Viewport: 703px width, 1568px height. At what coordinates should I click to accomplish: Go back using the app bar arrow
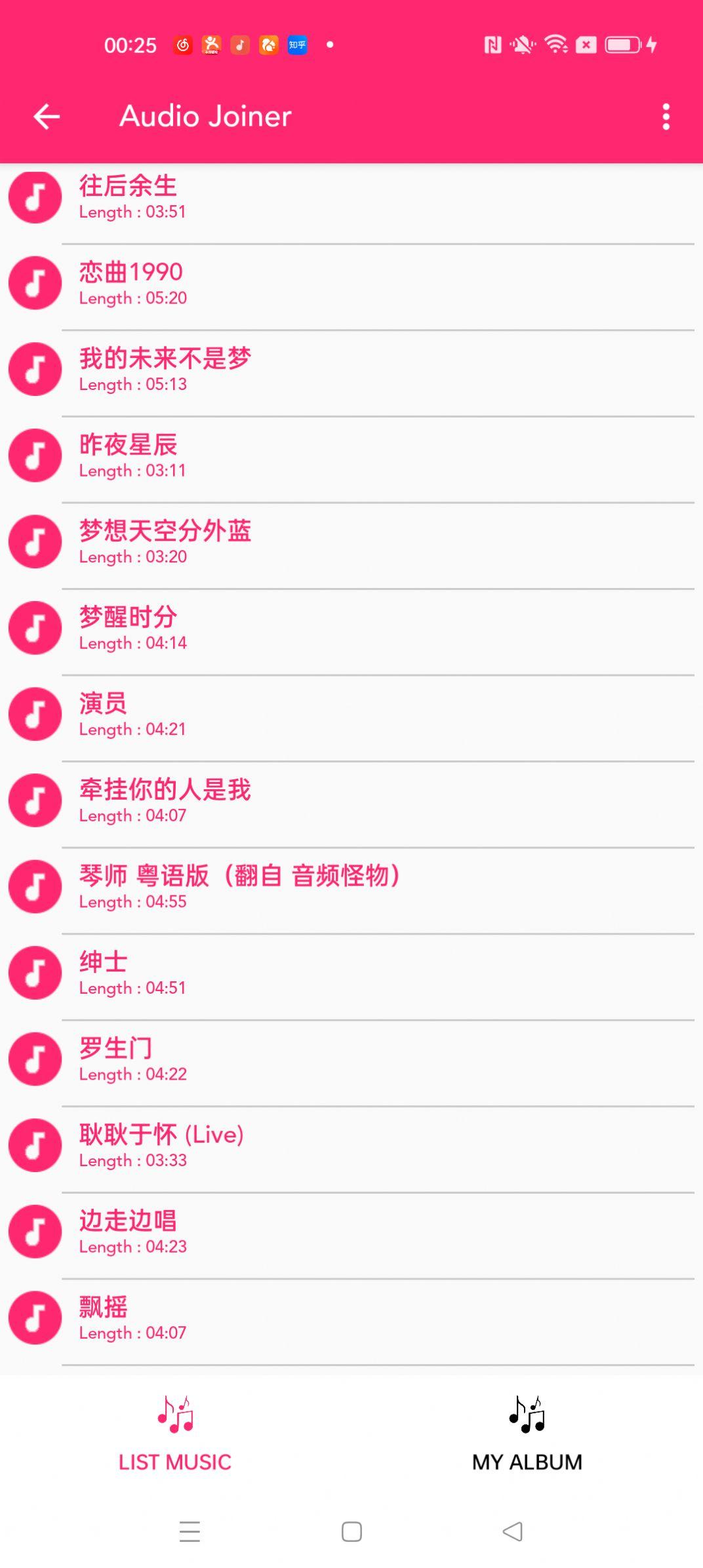pos(47,117)
